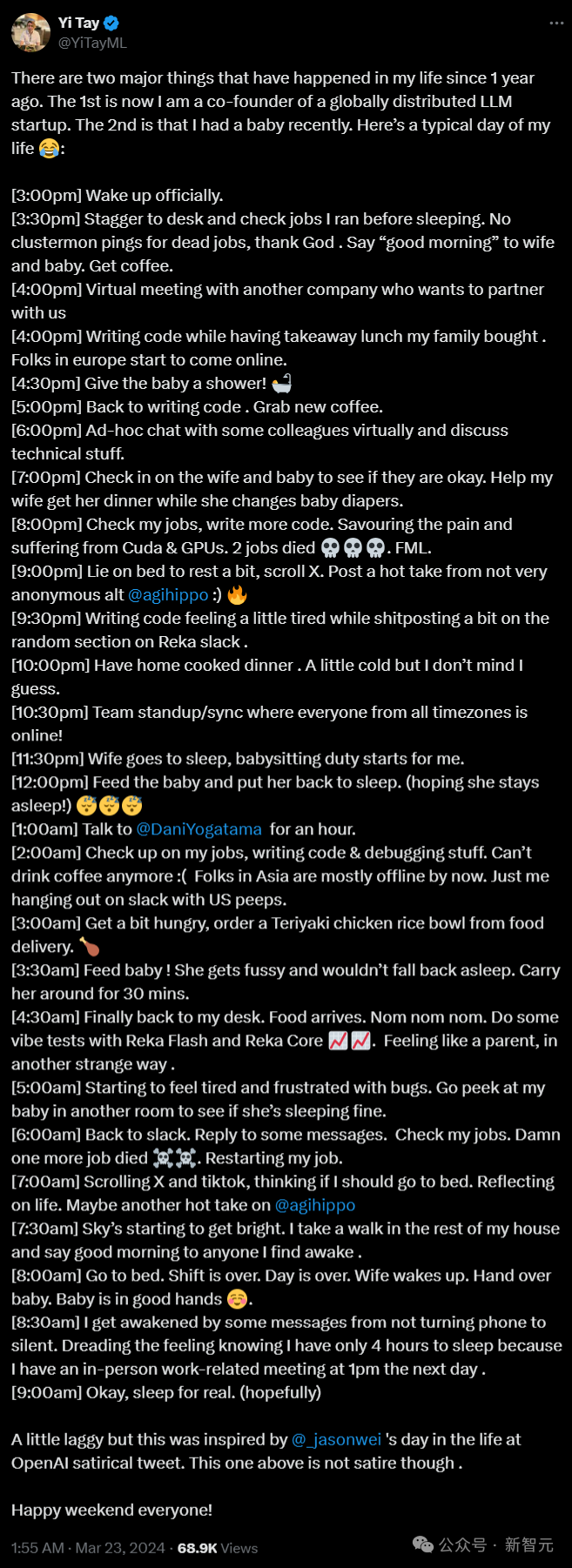Open Yi Tay's profile picture
The width and height of the screenshot is (572, 1568).
30,32
